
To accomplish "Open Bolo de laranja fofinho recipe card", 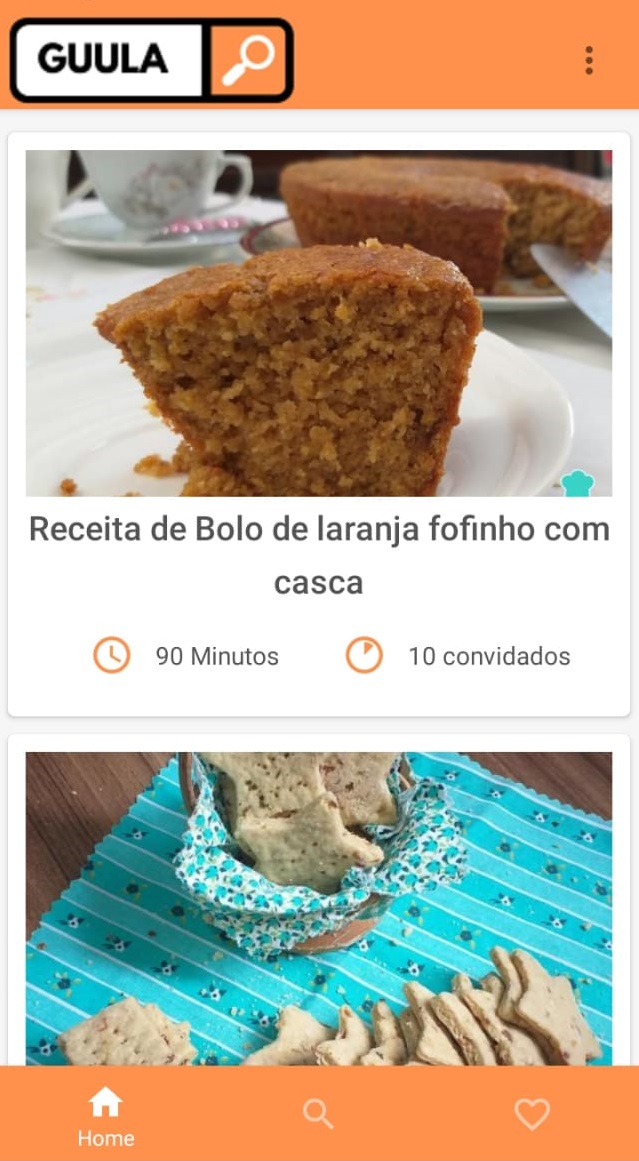I will click(319, 424).
